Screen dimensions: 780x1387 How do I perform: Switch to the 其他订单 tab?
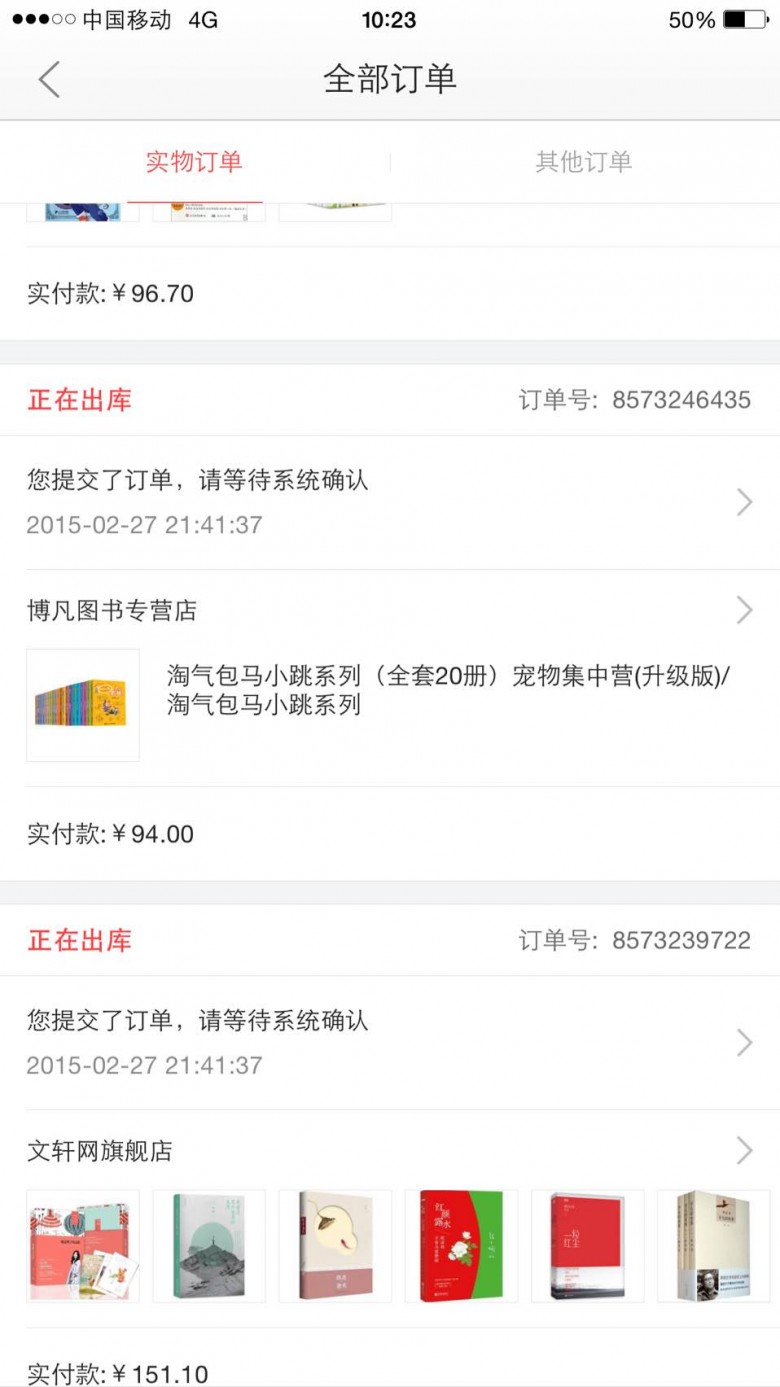click(583, 162)
